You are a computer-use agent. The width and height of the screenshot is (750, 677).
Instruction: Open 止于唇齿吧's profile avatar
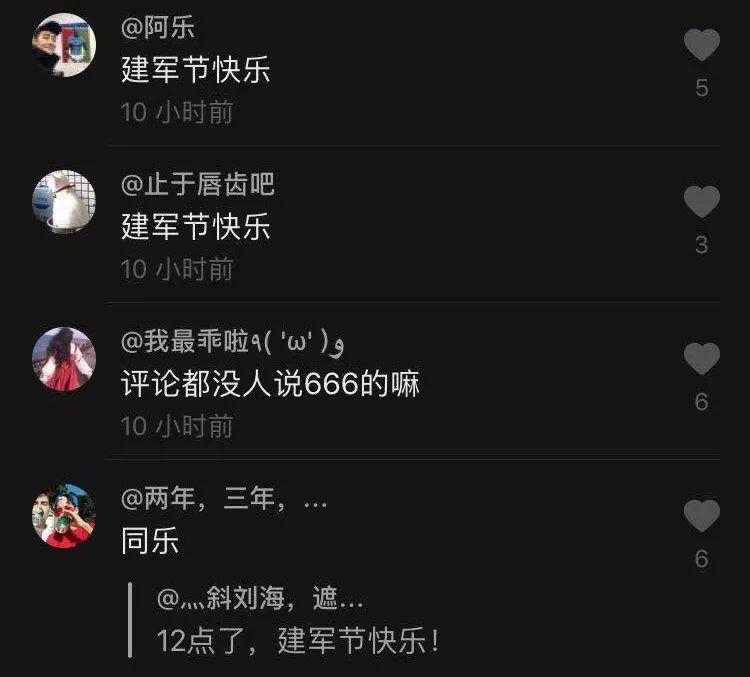pos(64,202)
